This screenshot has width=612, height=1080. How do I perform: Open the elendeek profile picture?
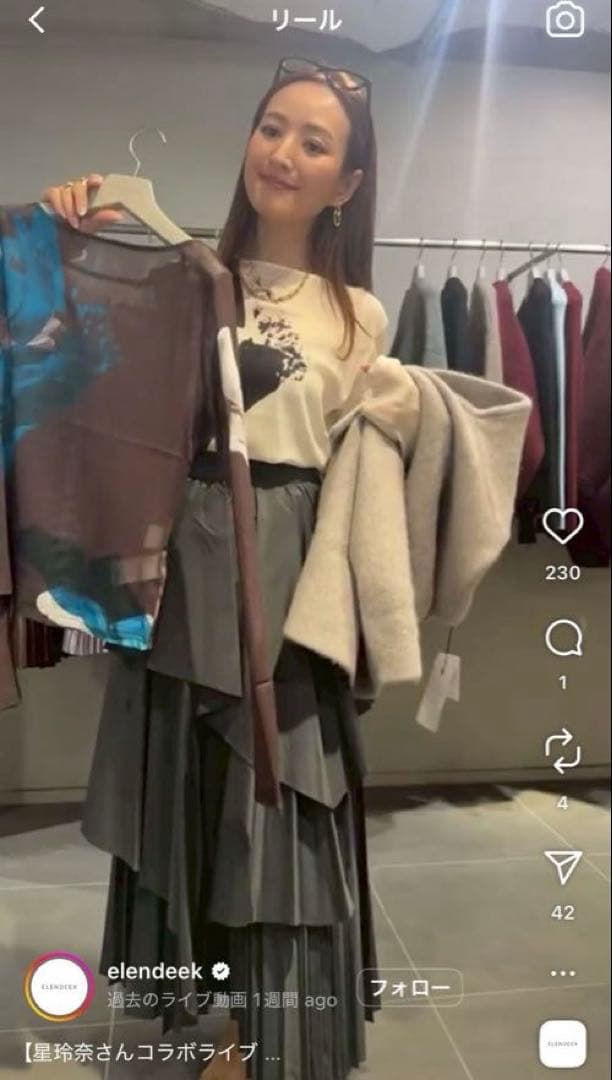coord(59,986)
